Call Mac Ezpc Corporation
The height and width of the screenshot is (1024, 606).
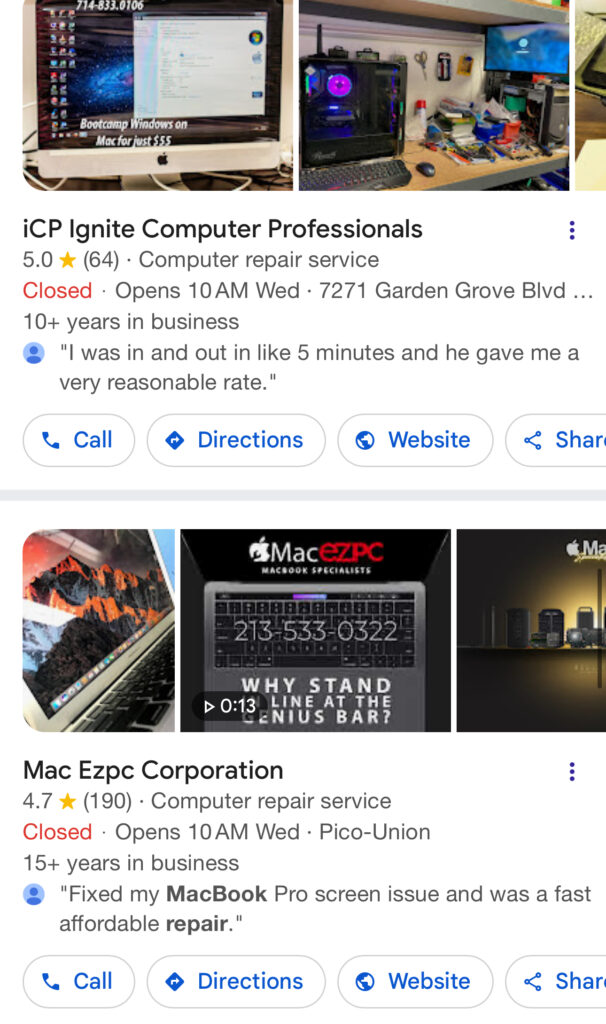click(78, 981)
